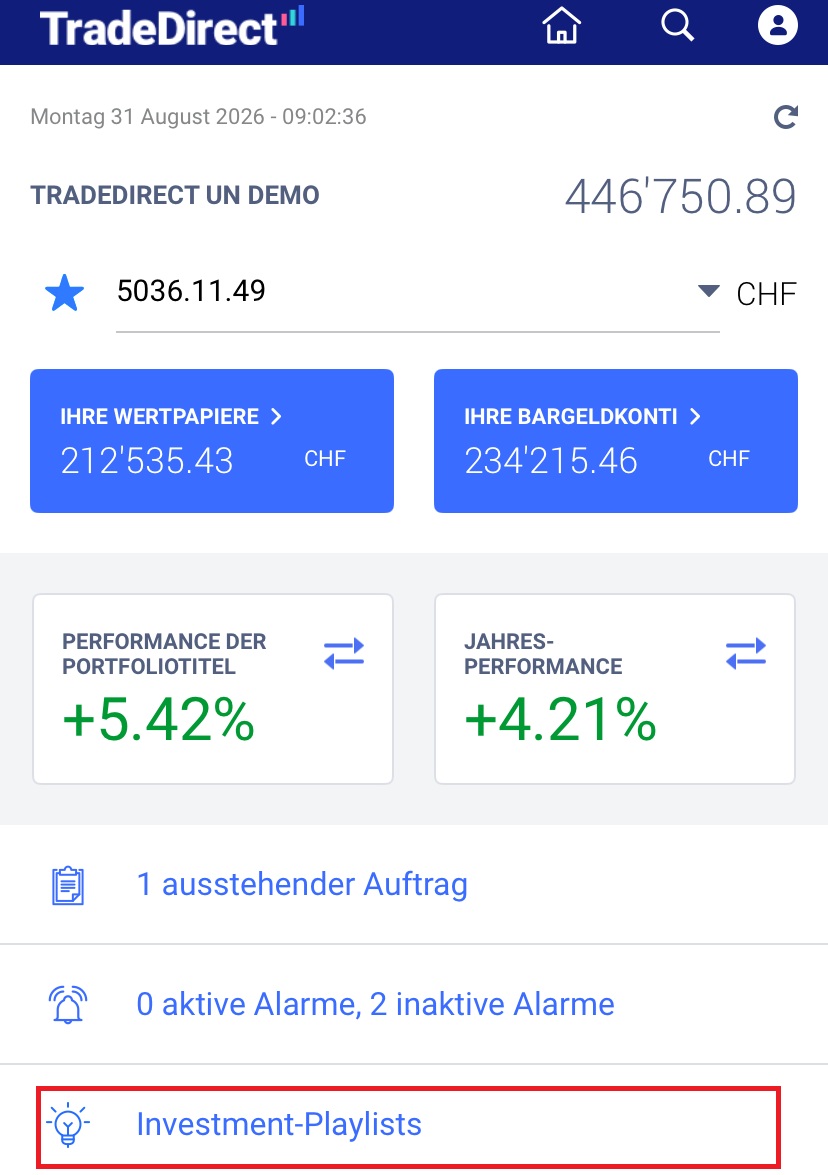The width and height of the screenshot is (828, 1175).
Task: Open the Alarme row
Action: pyautogui.click(x=414, y=1004)
